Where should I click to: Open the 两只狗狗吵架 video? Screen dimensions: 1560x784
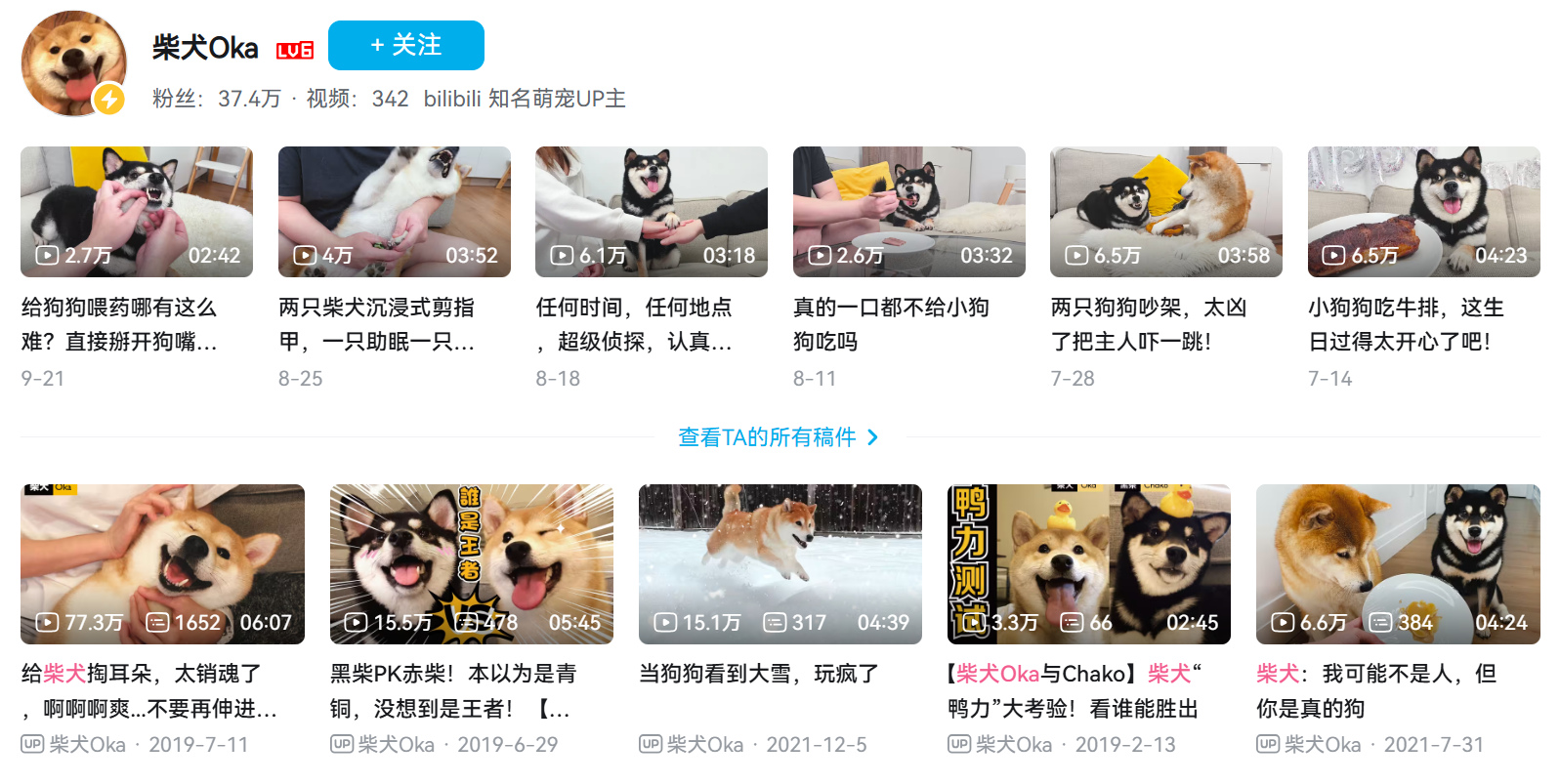tap(1165, 212)
